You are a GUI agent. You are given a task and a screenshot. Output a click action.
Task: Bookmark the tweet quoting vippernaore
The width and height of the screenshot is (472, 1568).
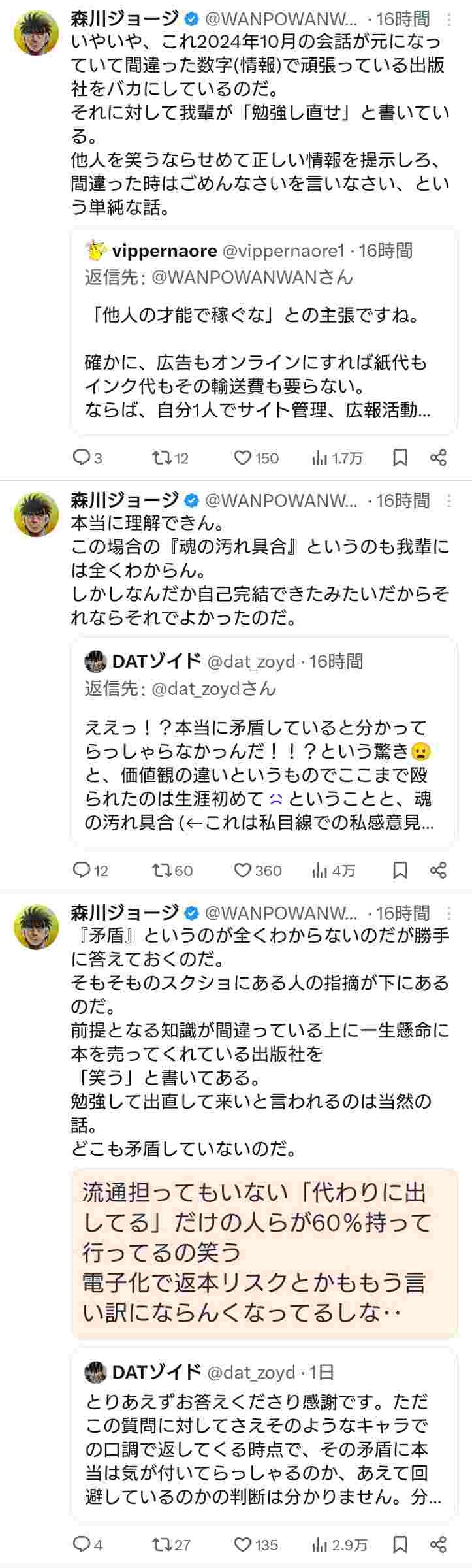click(400, 458)
